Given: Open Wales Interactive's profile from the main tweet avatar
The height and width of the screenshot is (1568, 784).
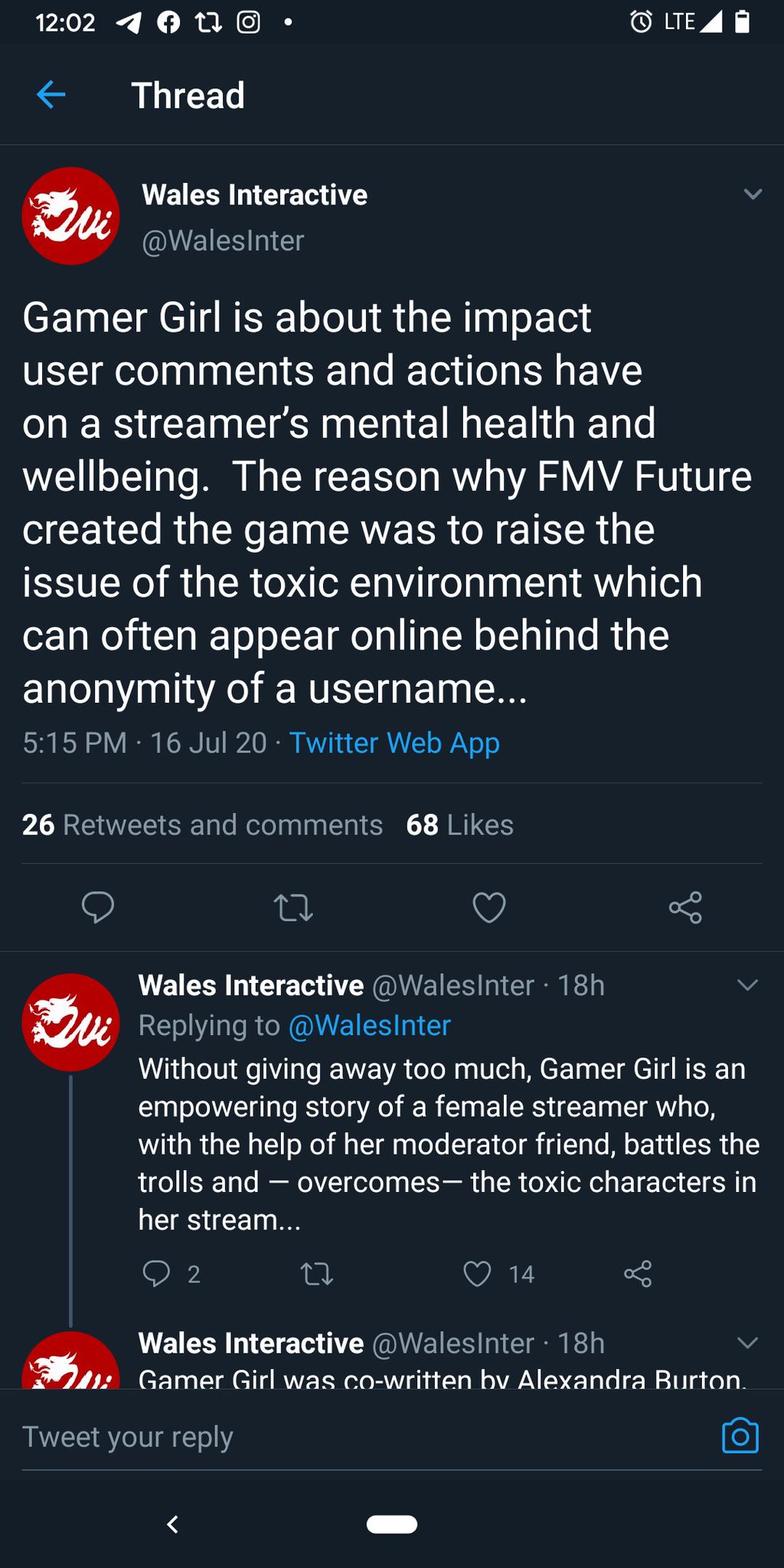Looking at the screenshot, I should coord(70,216).
